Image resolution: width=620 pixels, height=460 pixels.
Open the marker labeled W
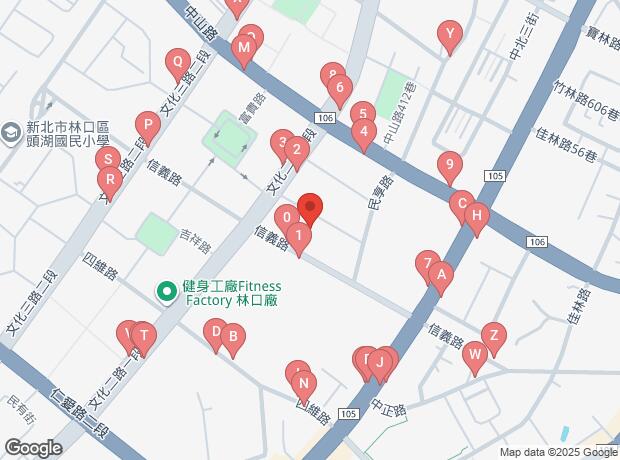[x=475, y=359]
